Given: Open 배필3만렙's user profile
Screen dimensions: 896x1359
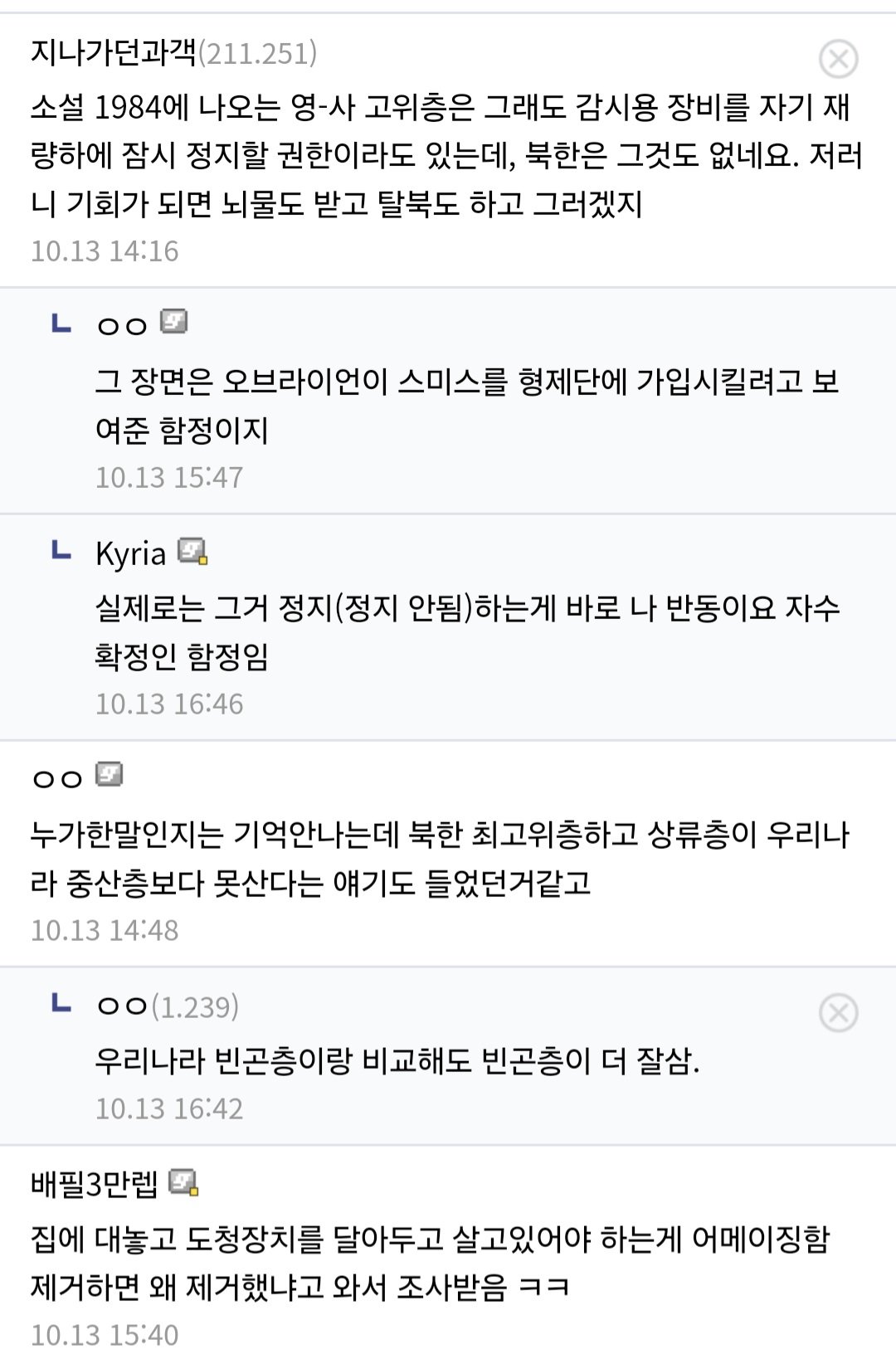Looking at the screenshot, I should pos(93,1184).
